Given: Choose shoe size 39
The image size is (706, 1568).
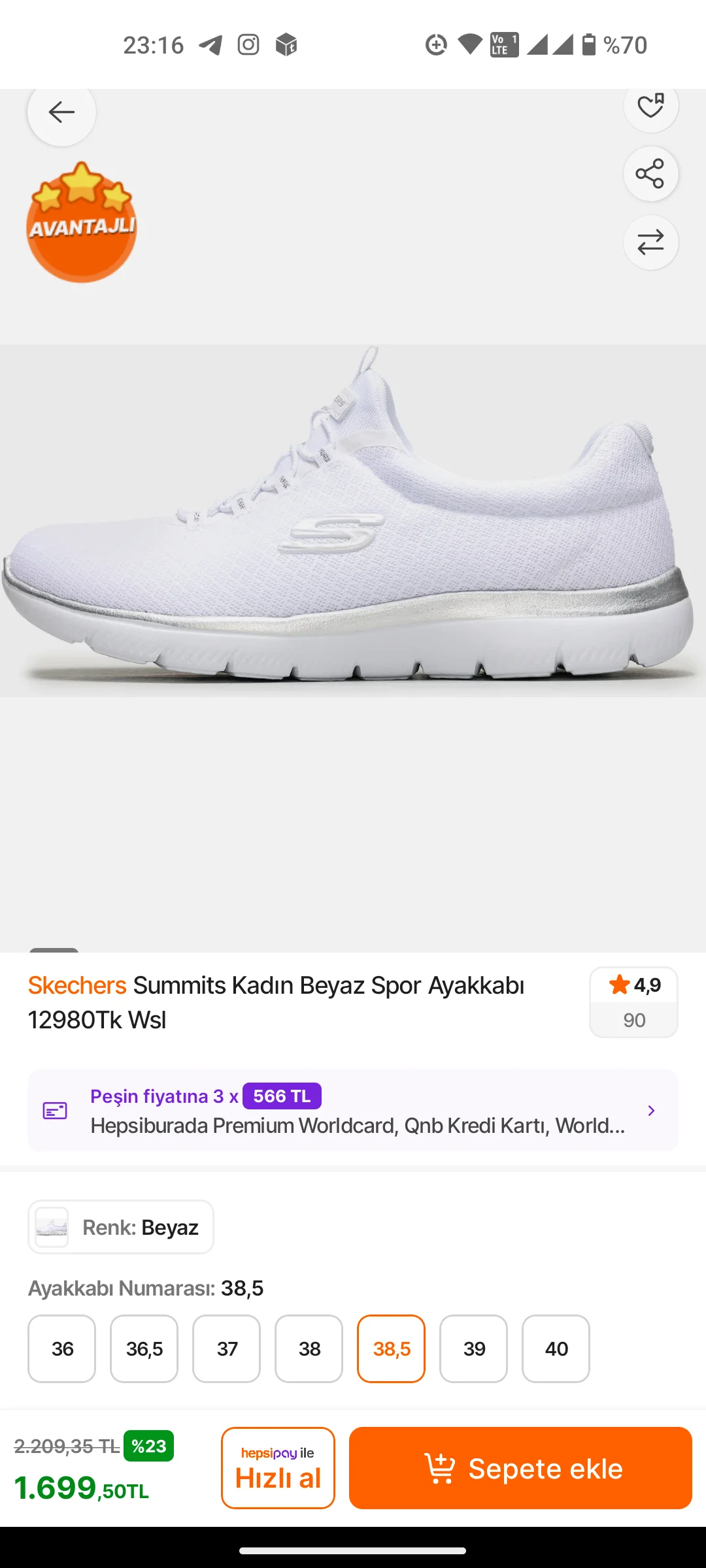Looking at the screenshot, I should point(474,1348).
